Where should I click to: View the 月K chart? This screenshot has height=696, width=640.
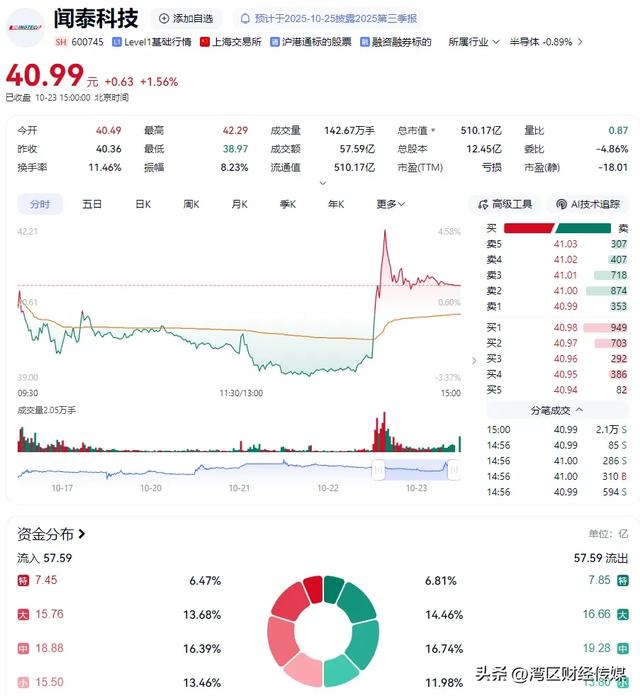click(x=240, y=204)
